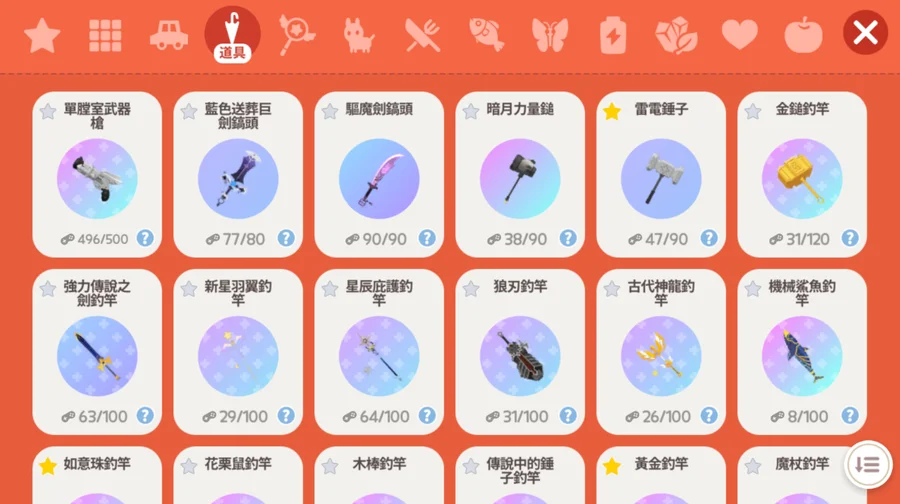Switch to the all items grid tab
This screenshot has height=504, width=900.
[105, 35]
